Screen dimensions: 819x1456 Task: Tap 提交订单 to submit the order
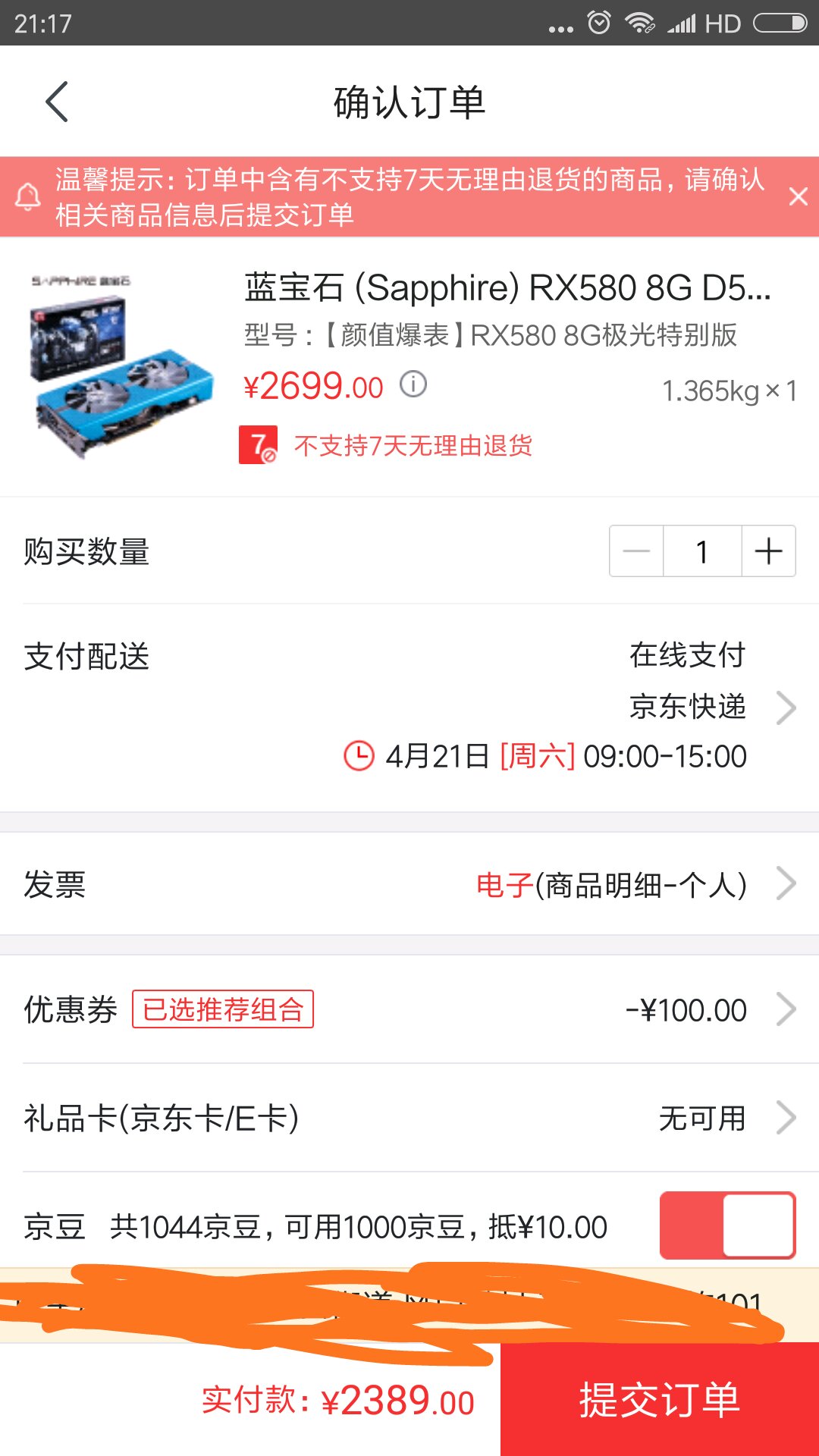pos(659,1400)
